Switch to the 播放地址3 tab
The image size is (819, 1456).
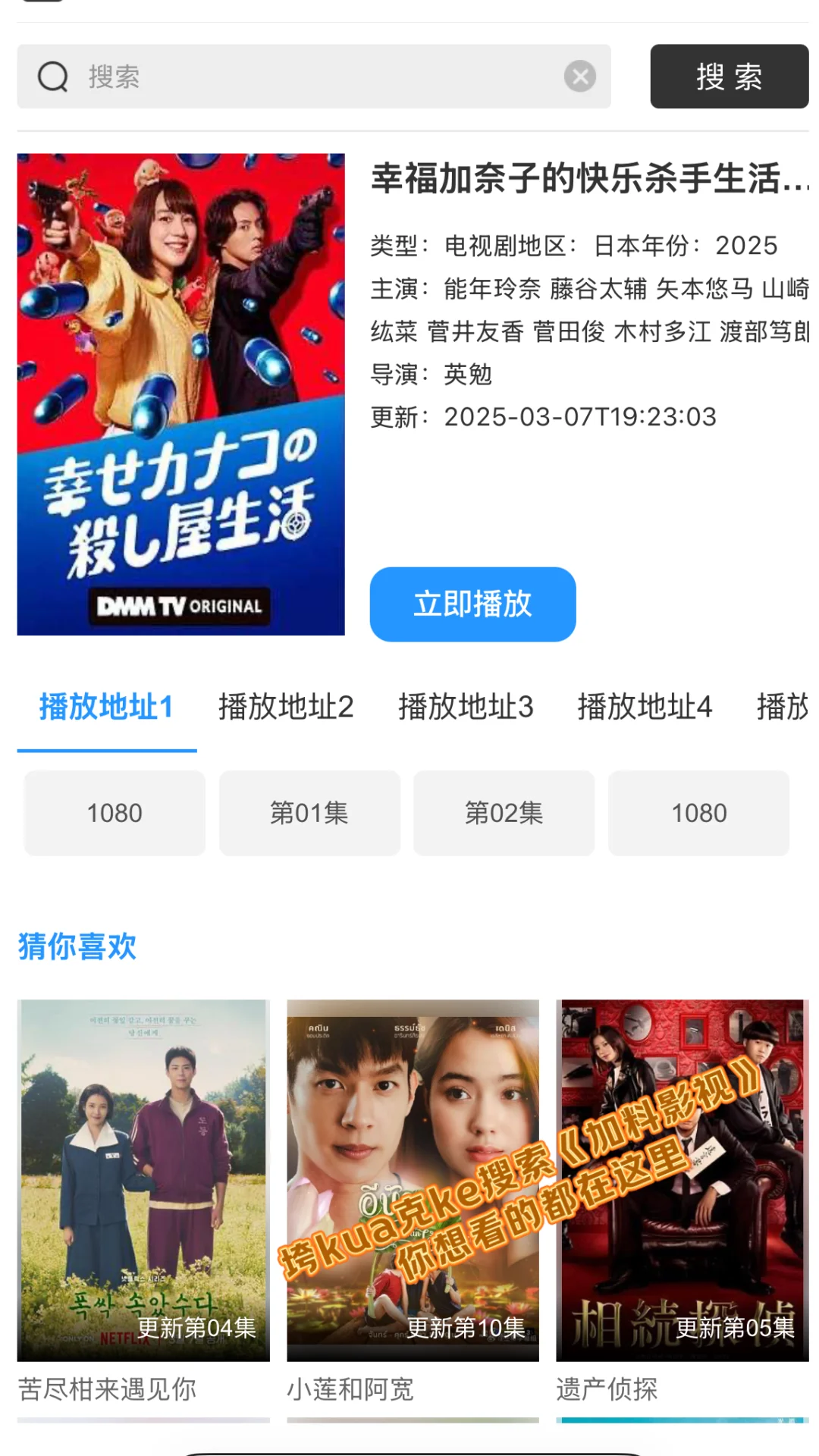[x=466, y=708]
